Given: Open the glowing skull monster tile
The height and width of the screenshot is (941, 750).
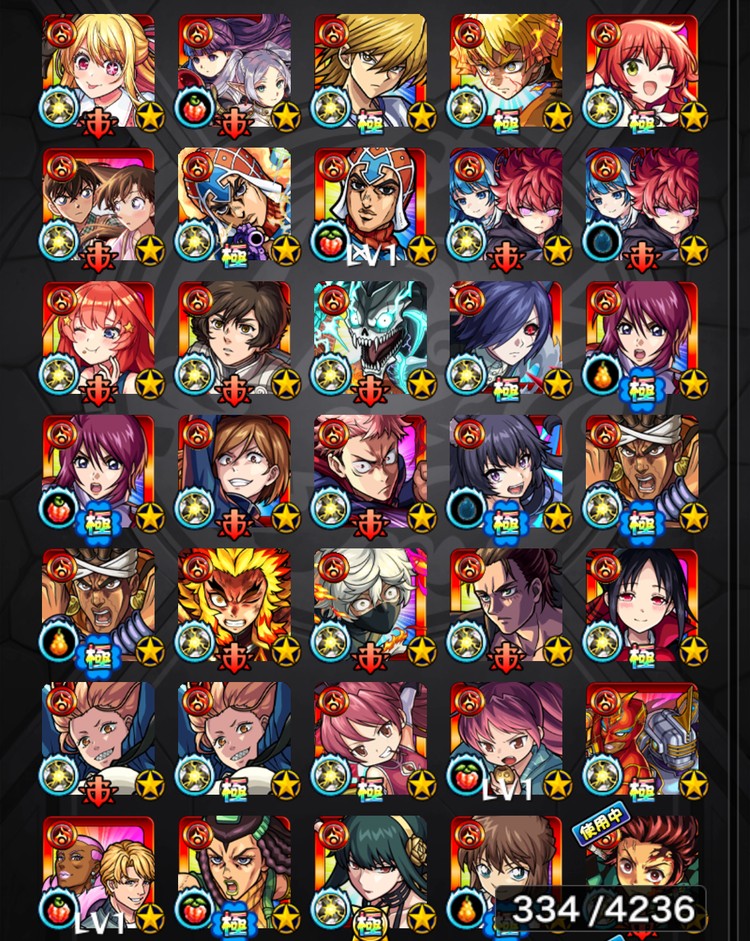Looking at the screenshot, I should (370, 337).
